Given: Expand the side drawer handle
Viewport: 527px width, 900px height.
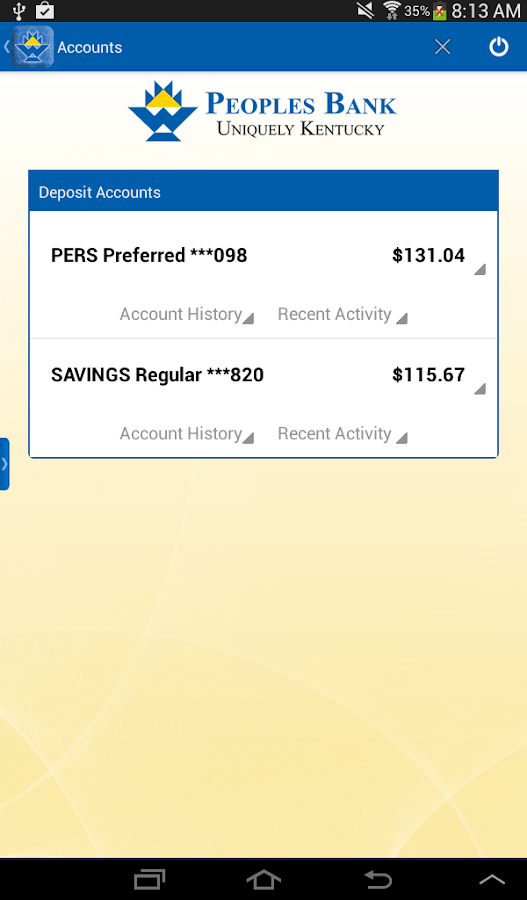Looking at the screenshot, I should click(5, 464).
